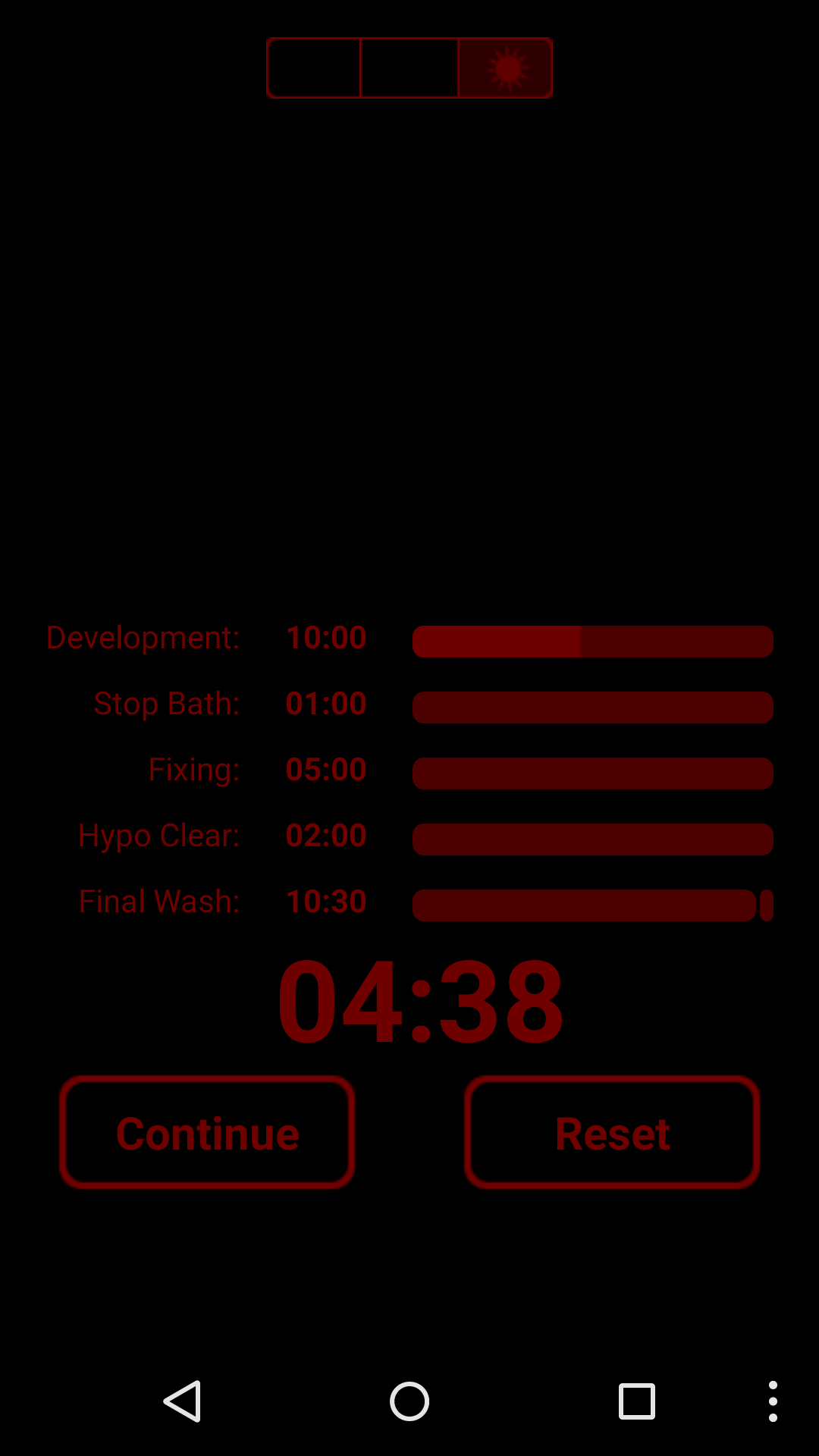Click the Development progress bar
Image resolution: width=819 pixels, height=1456 pixels.
(x=592, y=641)
